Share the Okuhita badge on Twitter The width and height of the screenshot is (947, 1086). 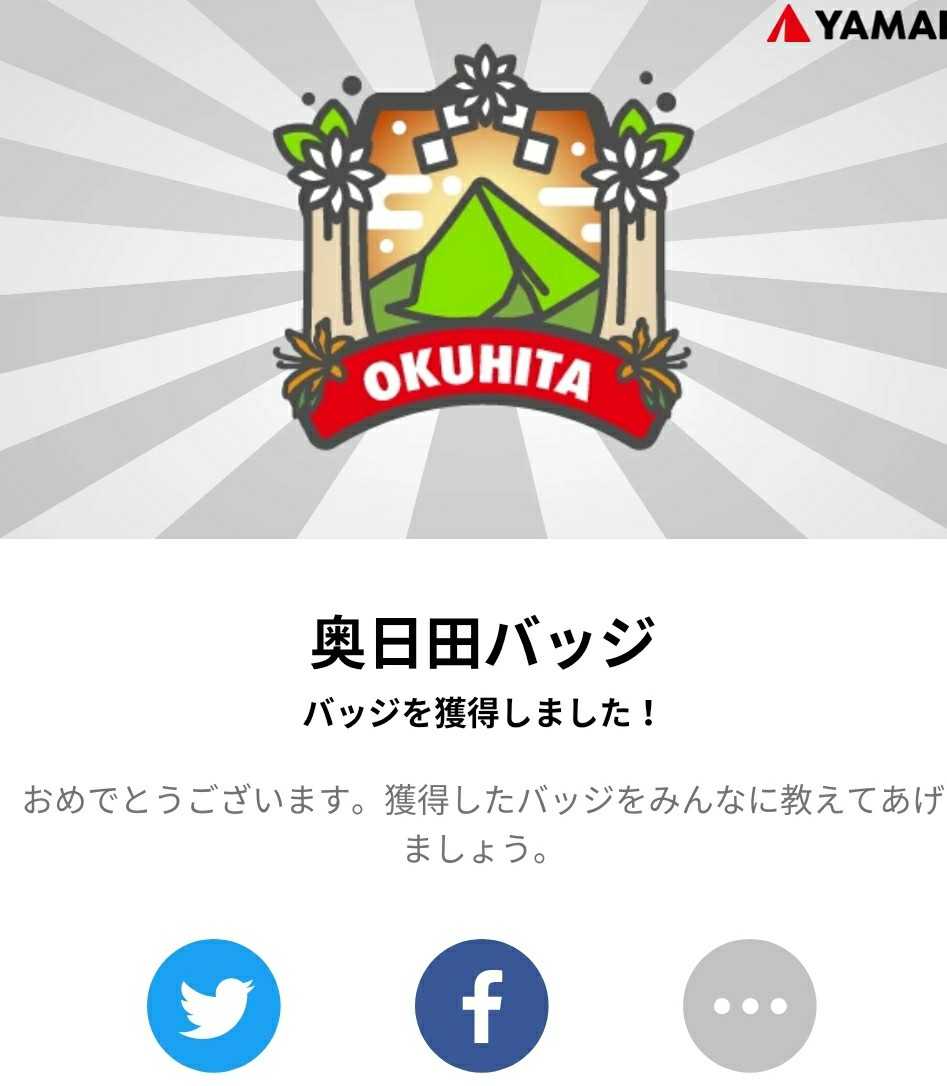(214, 1005)
